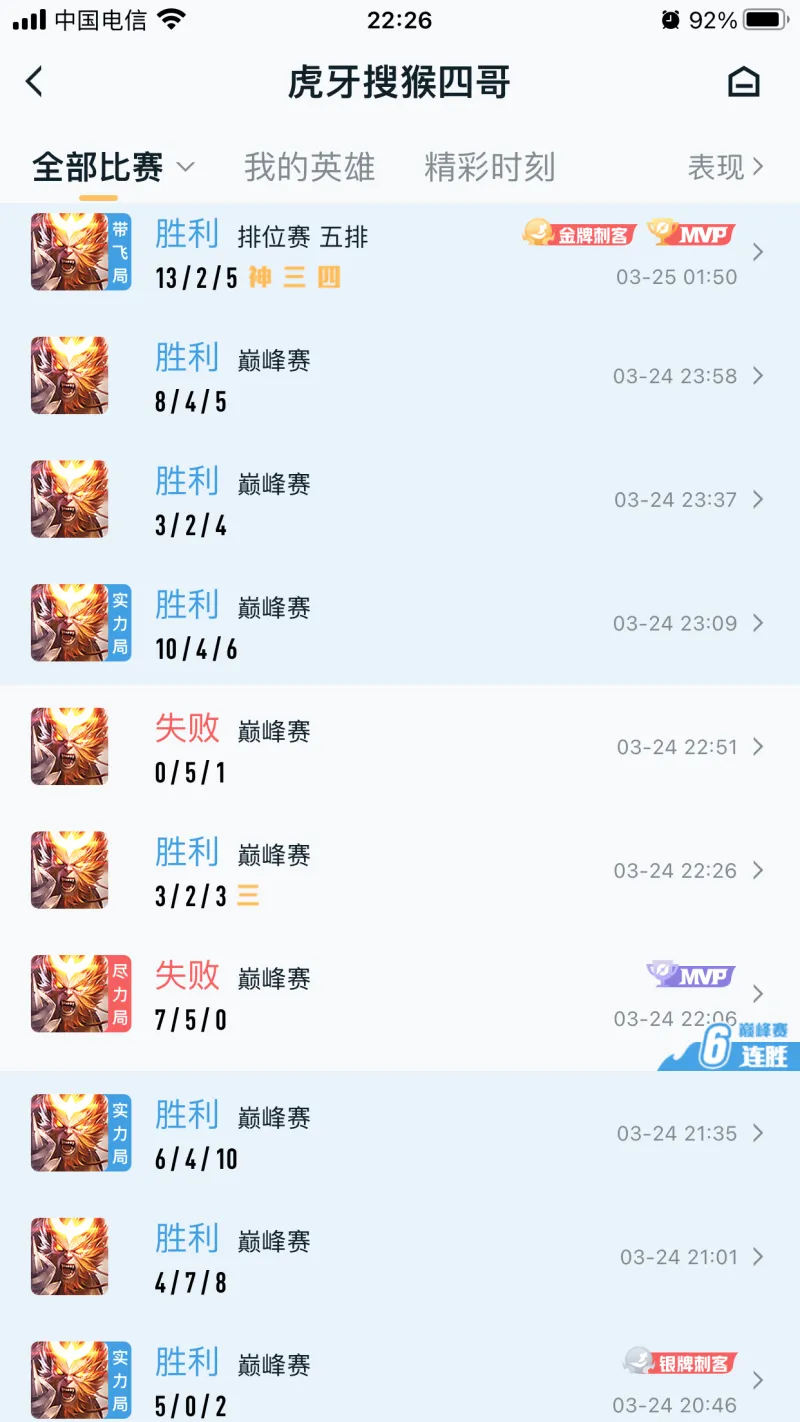This screenshot has width=800, height=1422.
Task: Open the 表现 performance page
Action: (725, 168)
